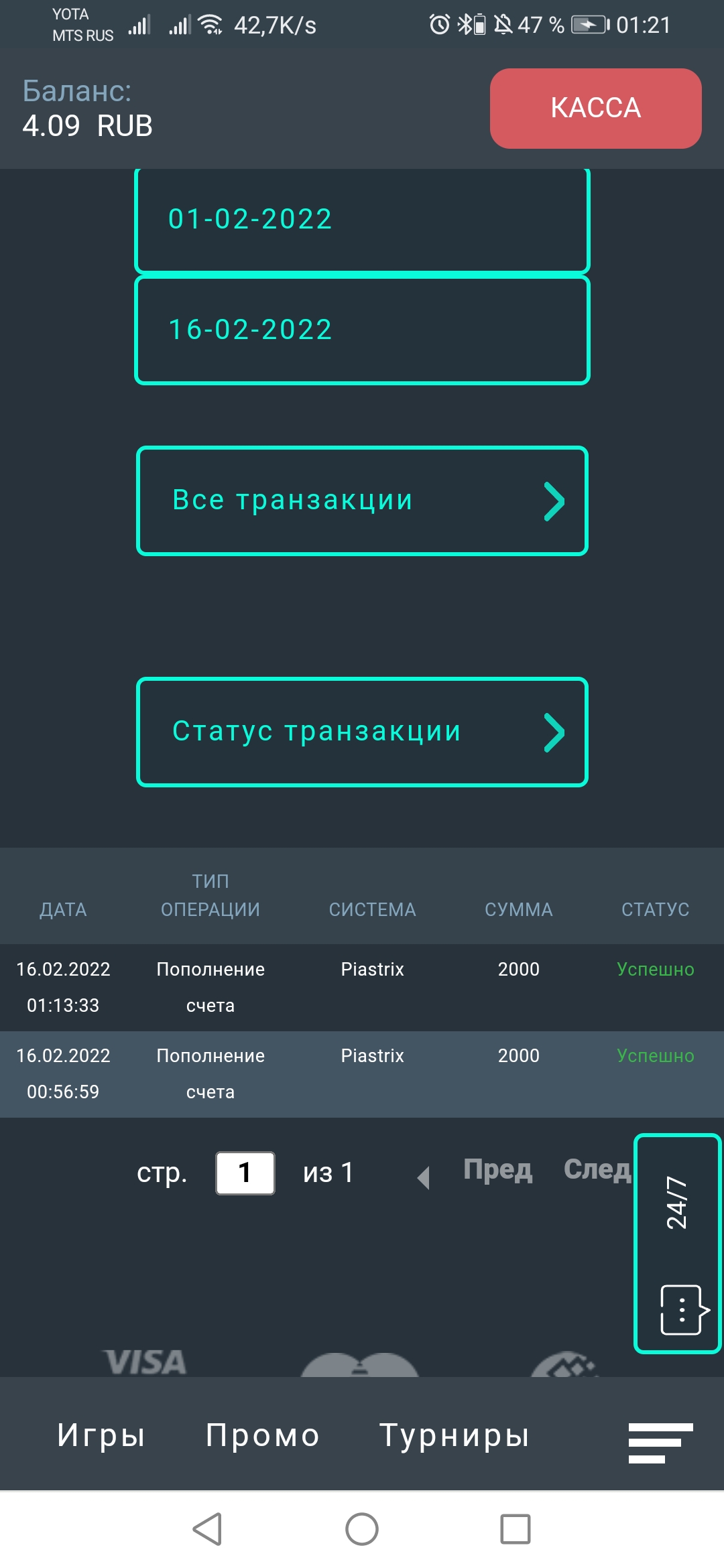Viewport: 724px width, 1568px height.
Task: Go to next page with След
Action: [x=597, y=1170]
